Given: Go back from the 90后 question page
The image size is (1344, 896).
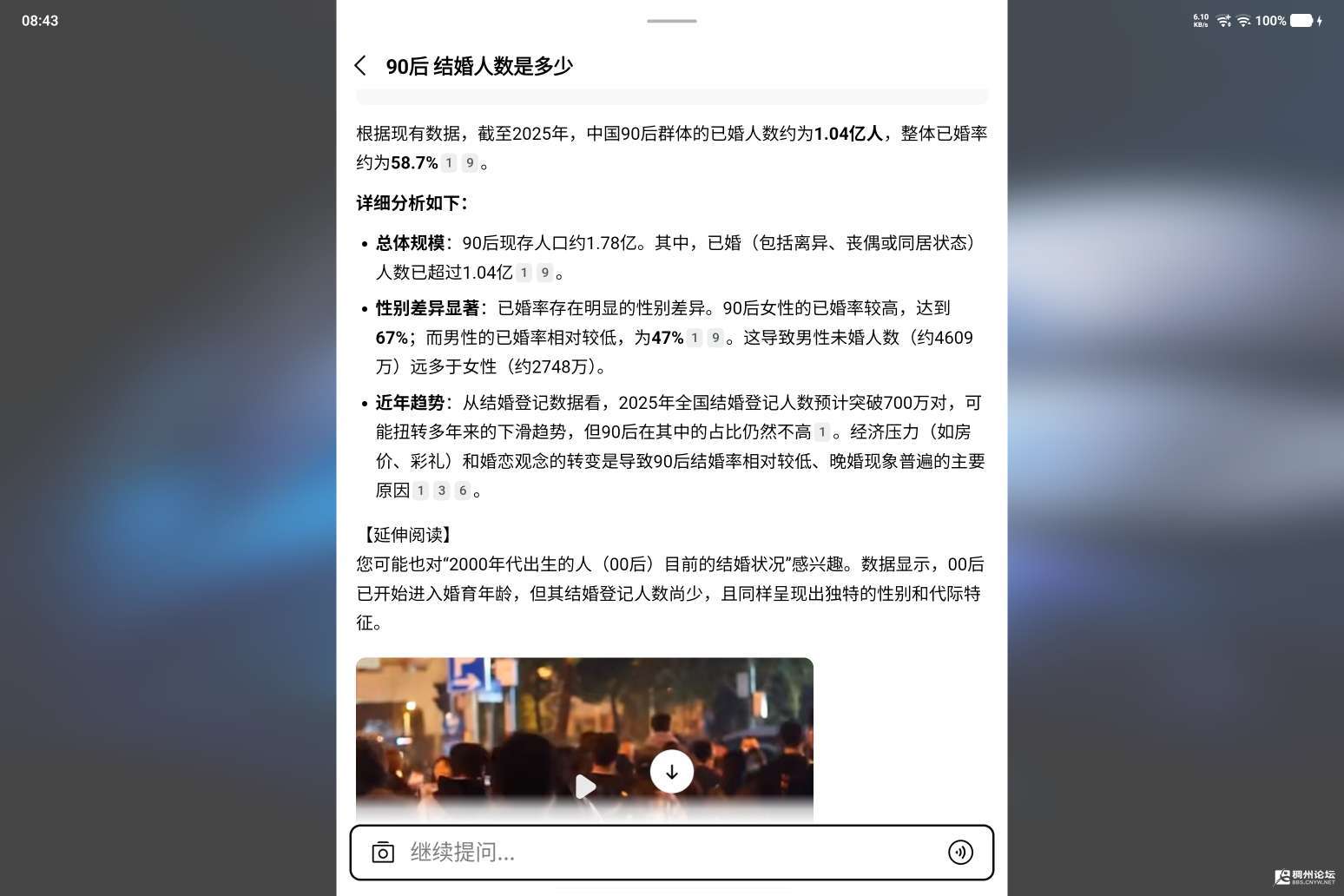Looking at the screenshot, I should [360, 66].
